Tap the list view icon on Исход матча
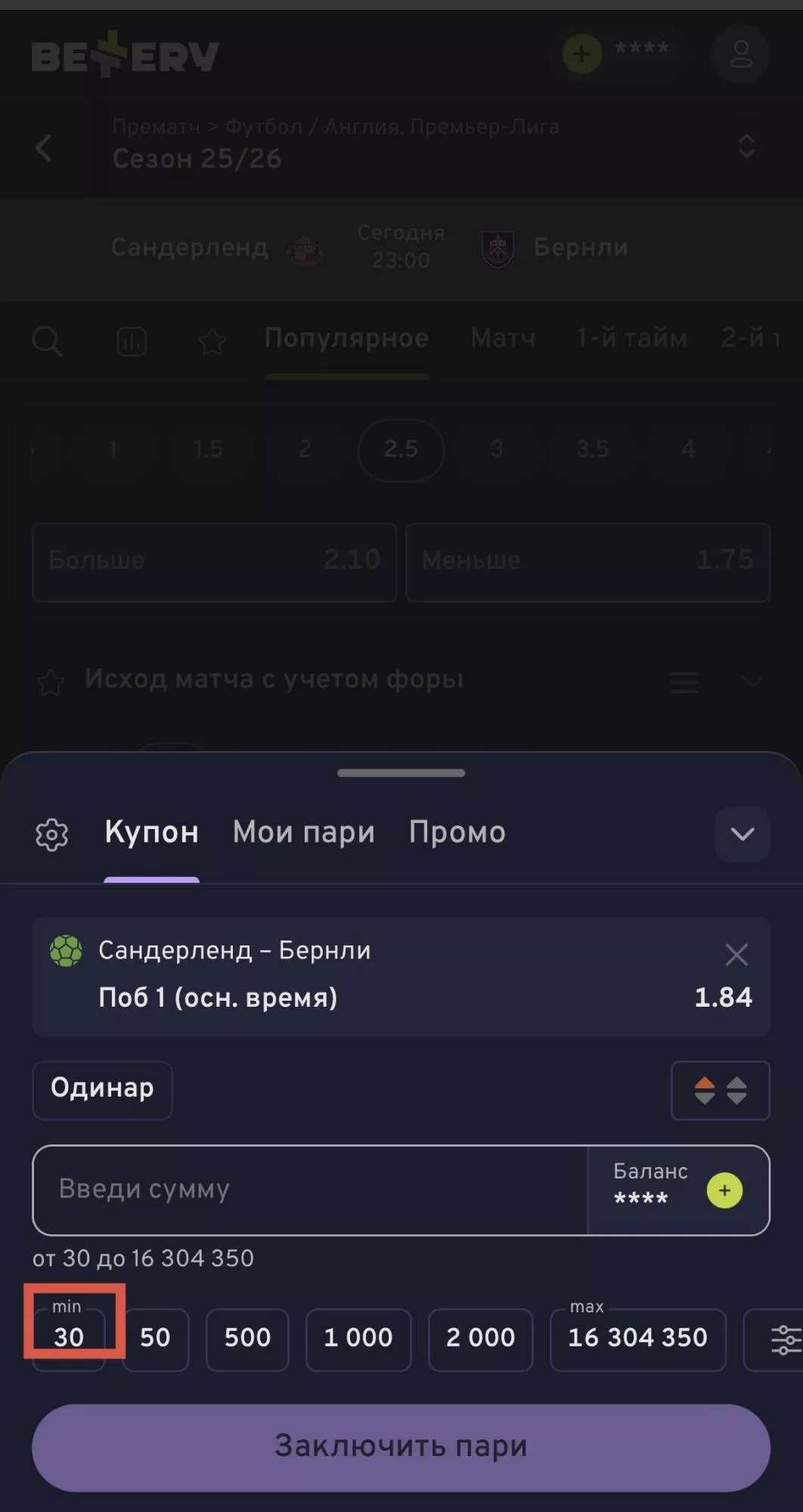The image size is (803, 1512). (684, 683)
